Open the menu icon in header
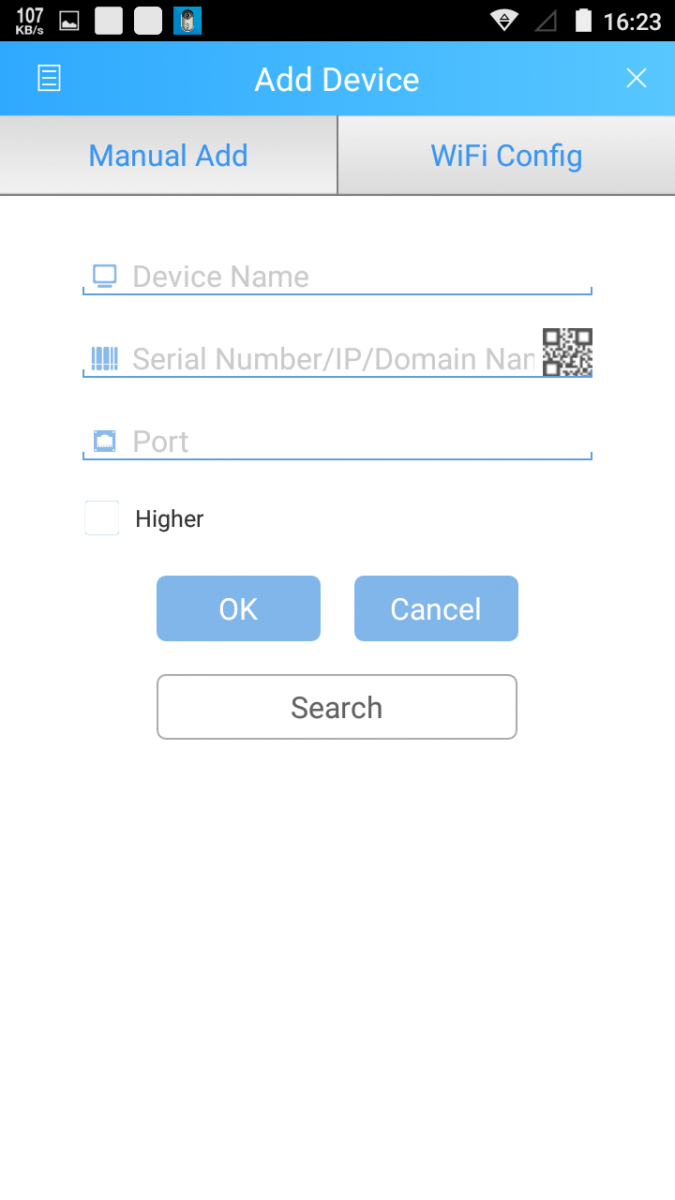 point(49,79)
